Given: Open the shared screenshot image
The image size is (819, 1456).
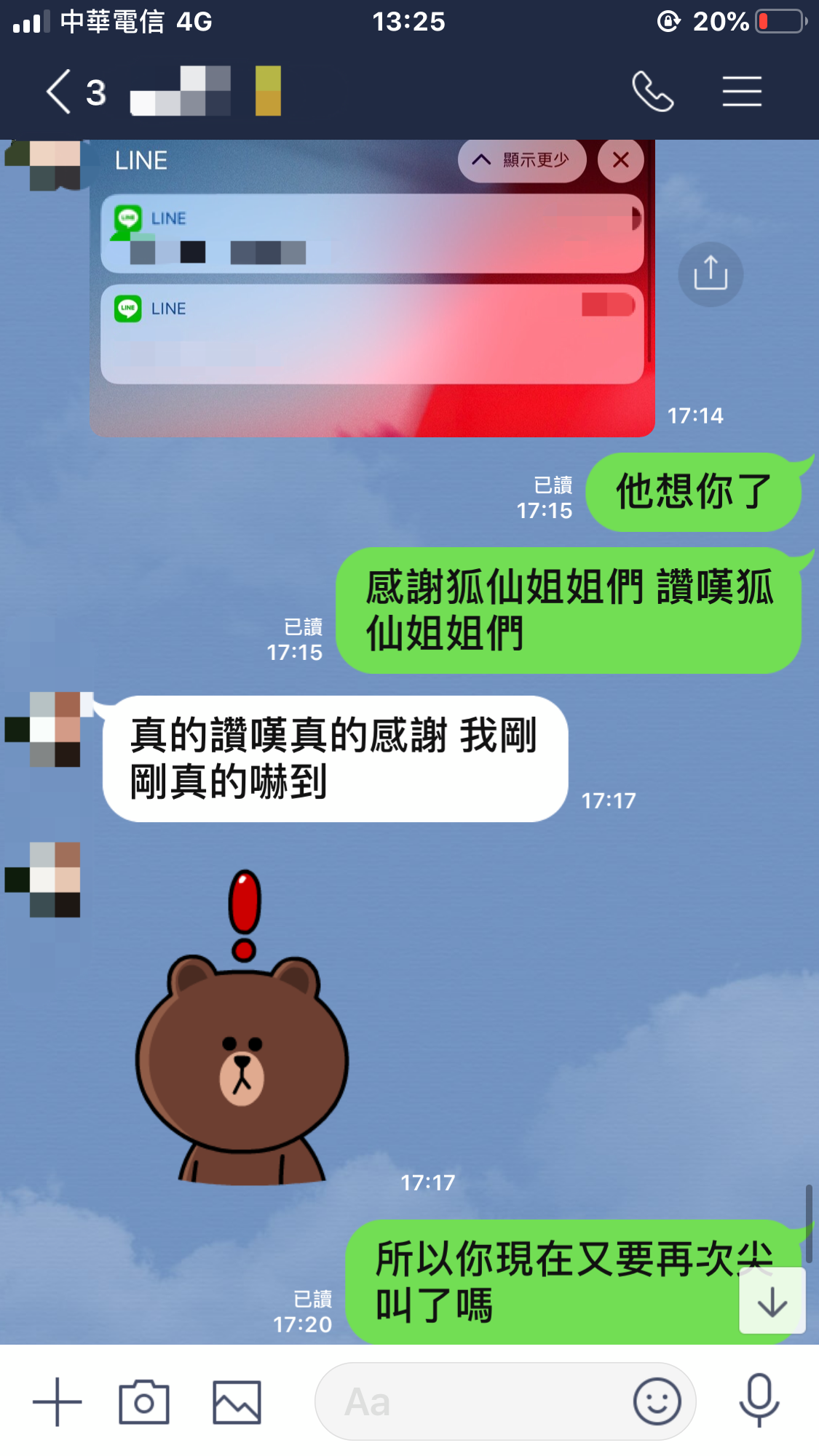Looking at the screenshot, I should 371,291.
